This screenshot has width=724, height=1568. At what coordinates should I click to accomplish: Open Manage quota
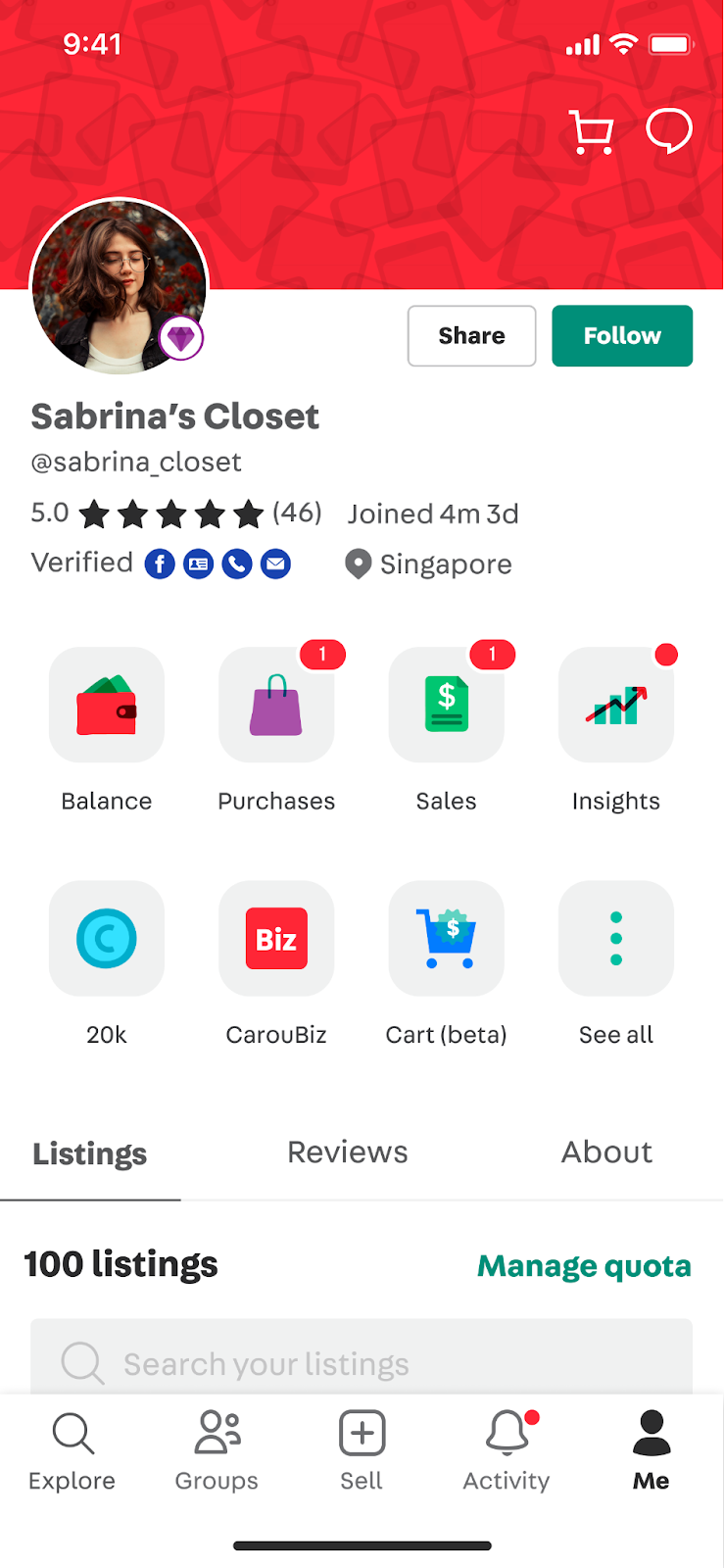coord(584,1266)
